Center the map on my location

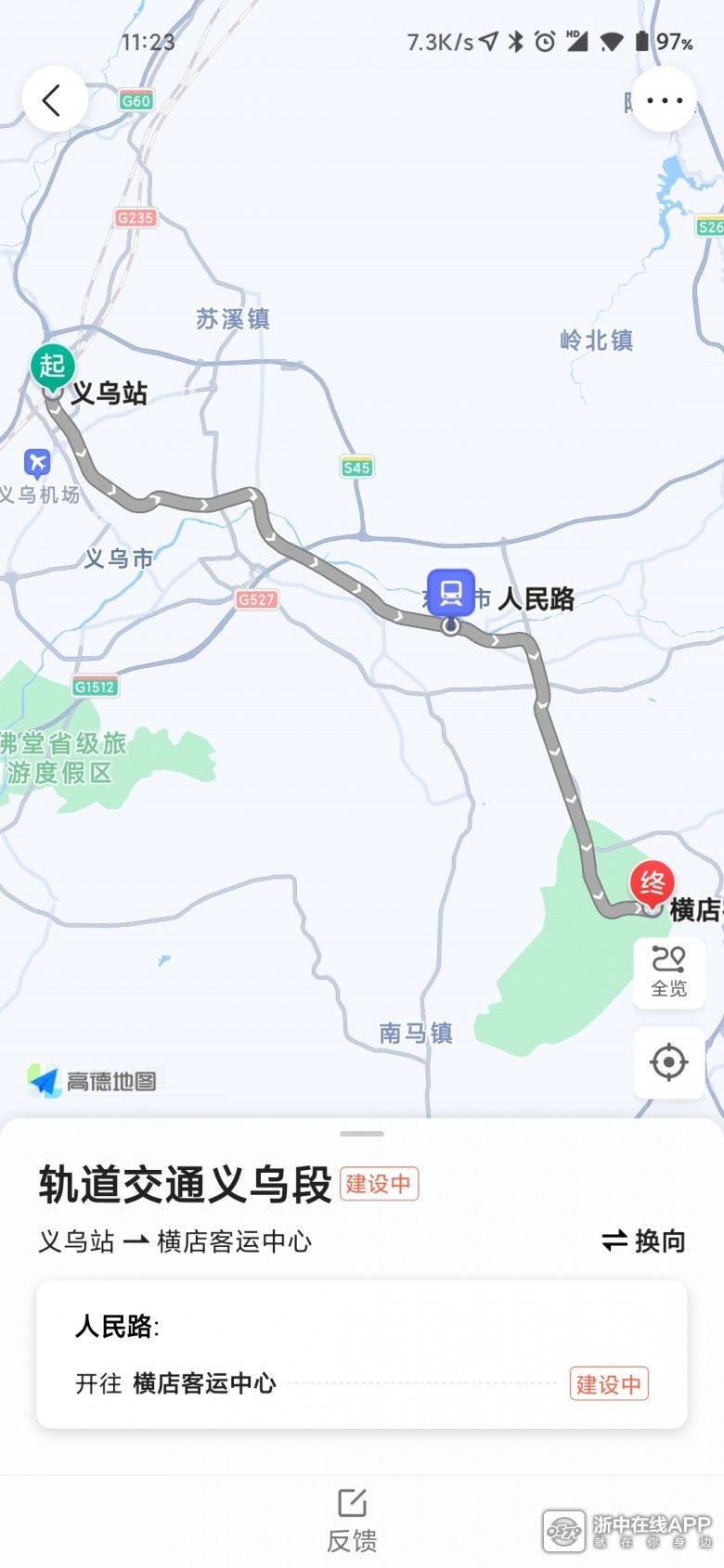point(668,1062)
